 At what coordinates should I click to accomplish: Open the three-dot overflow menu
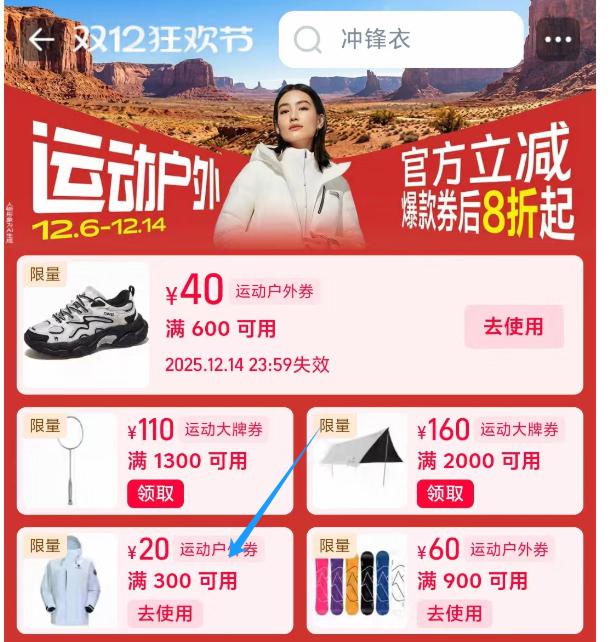pos(558,40)
